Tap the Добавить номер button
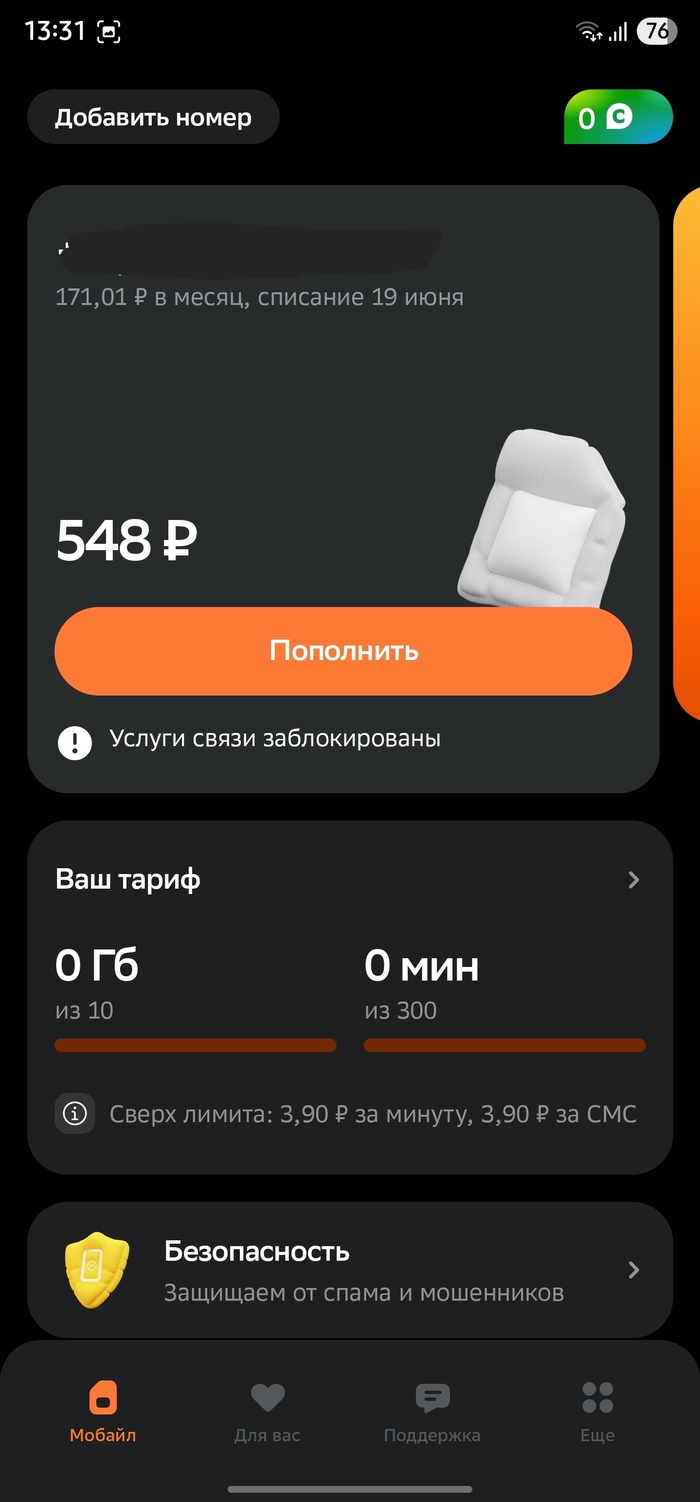 (153, 118)
